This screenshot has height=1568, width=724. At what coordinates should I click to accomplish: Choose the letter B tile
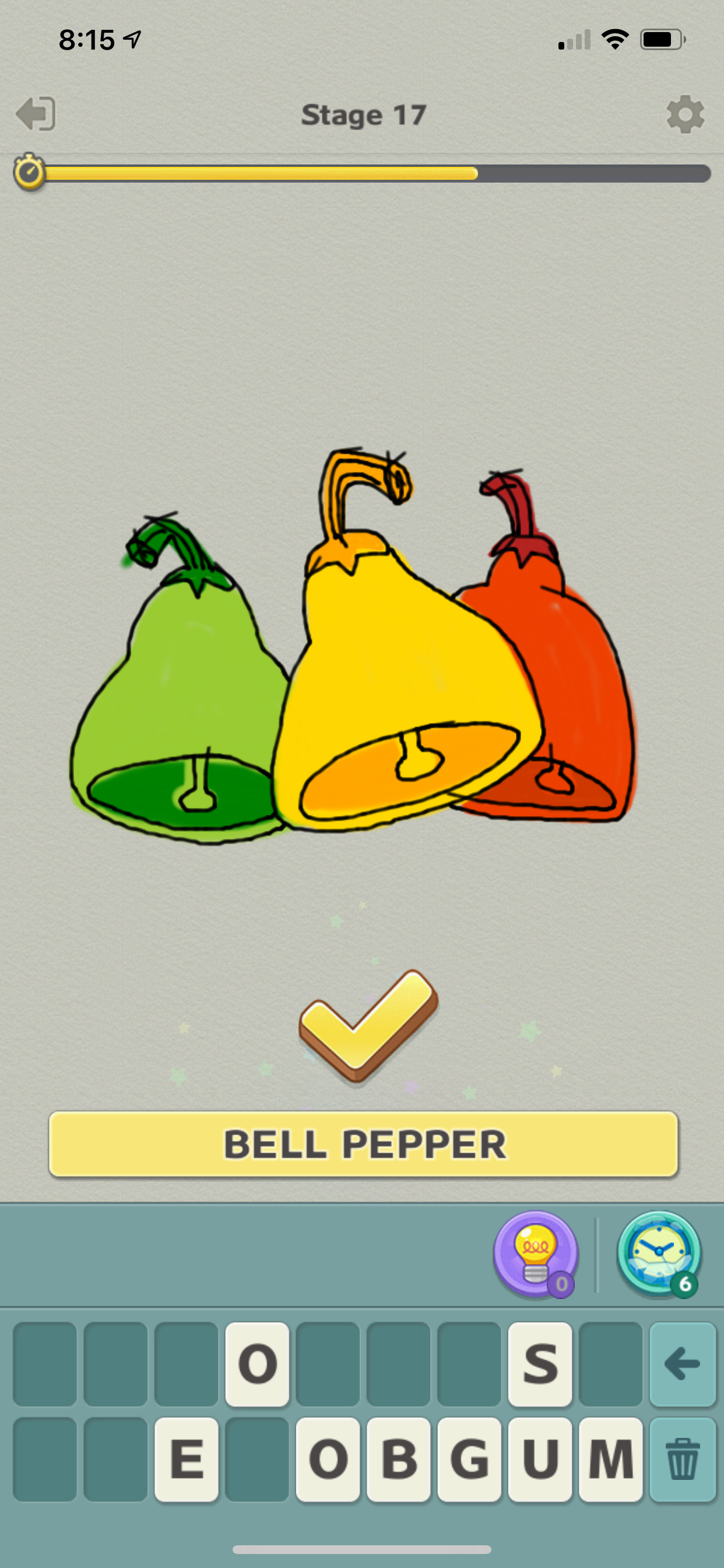[399, 1459]
